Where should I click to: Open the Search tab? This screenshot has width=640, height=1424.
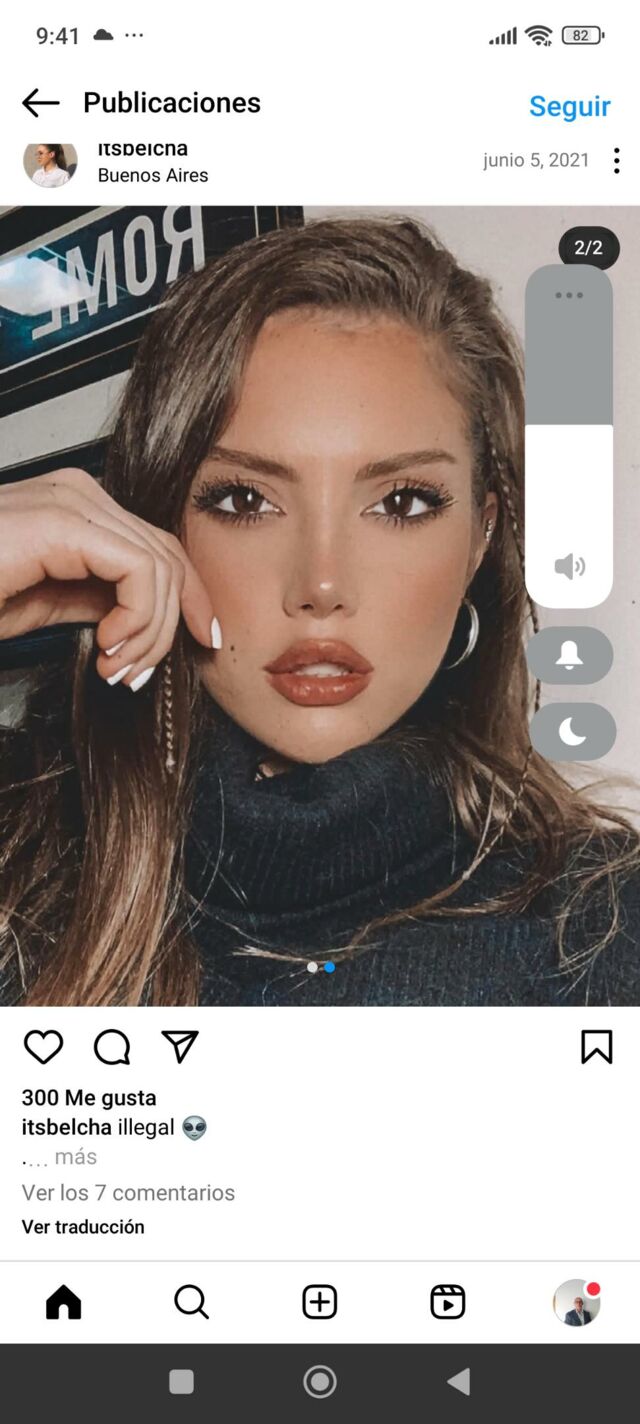[191, 1302]
